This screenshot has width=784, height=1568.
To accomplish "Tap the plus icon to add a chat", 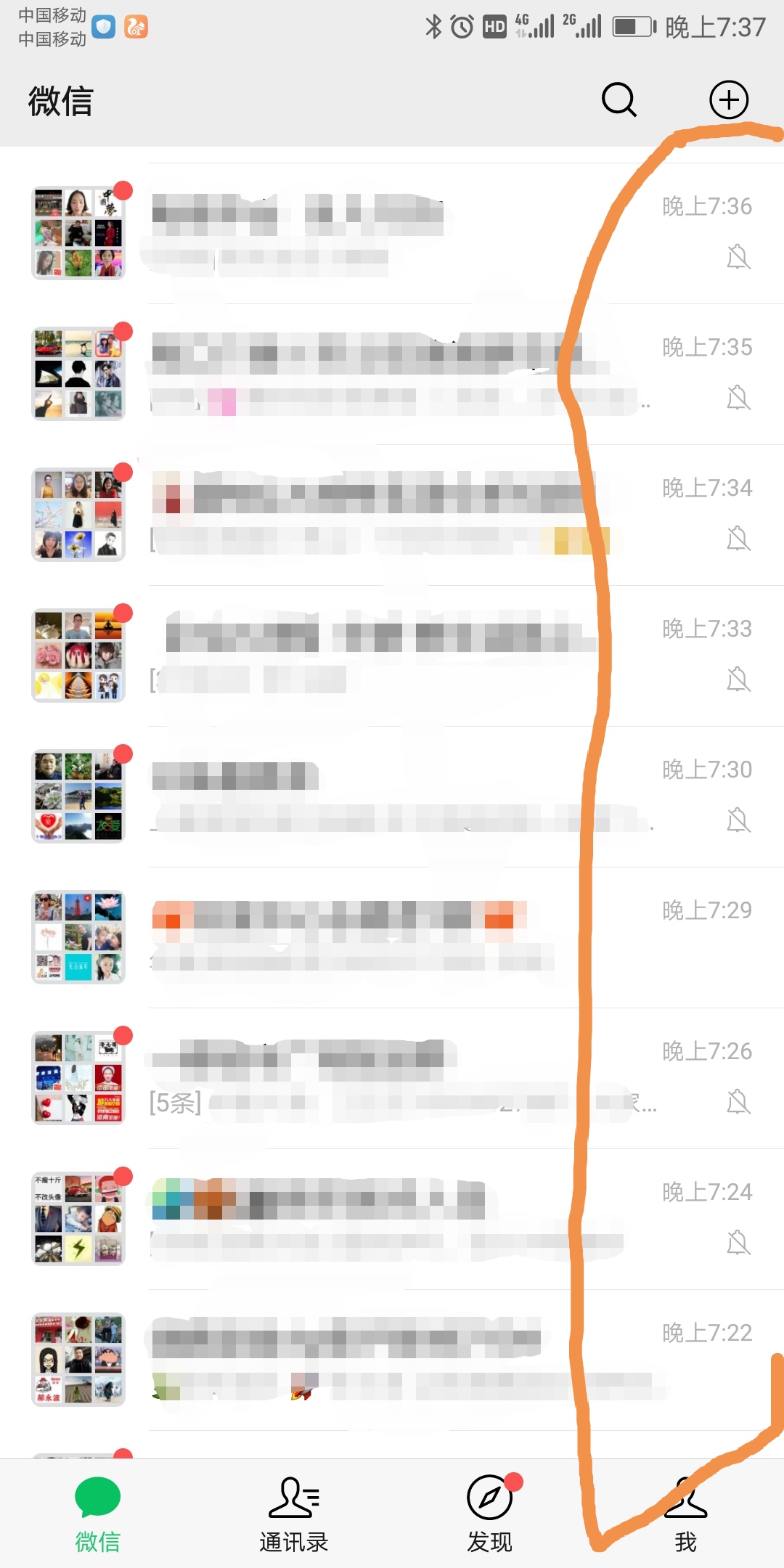I will (729, 100).
